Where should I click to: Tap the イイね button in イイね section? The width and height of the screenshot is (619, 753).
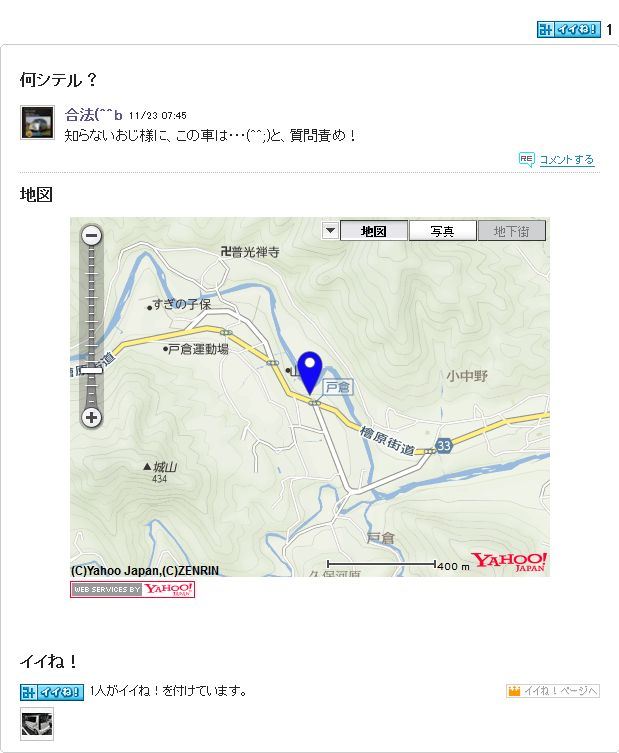coord(52,692)
